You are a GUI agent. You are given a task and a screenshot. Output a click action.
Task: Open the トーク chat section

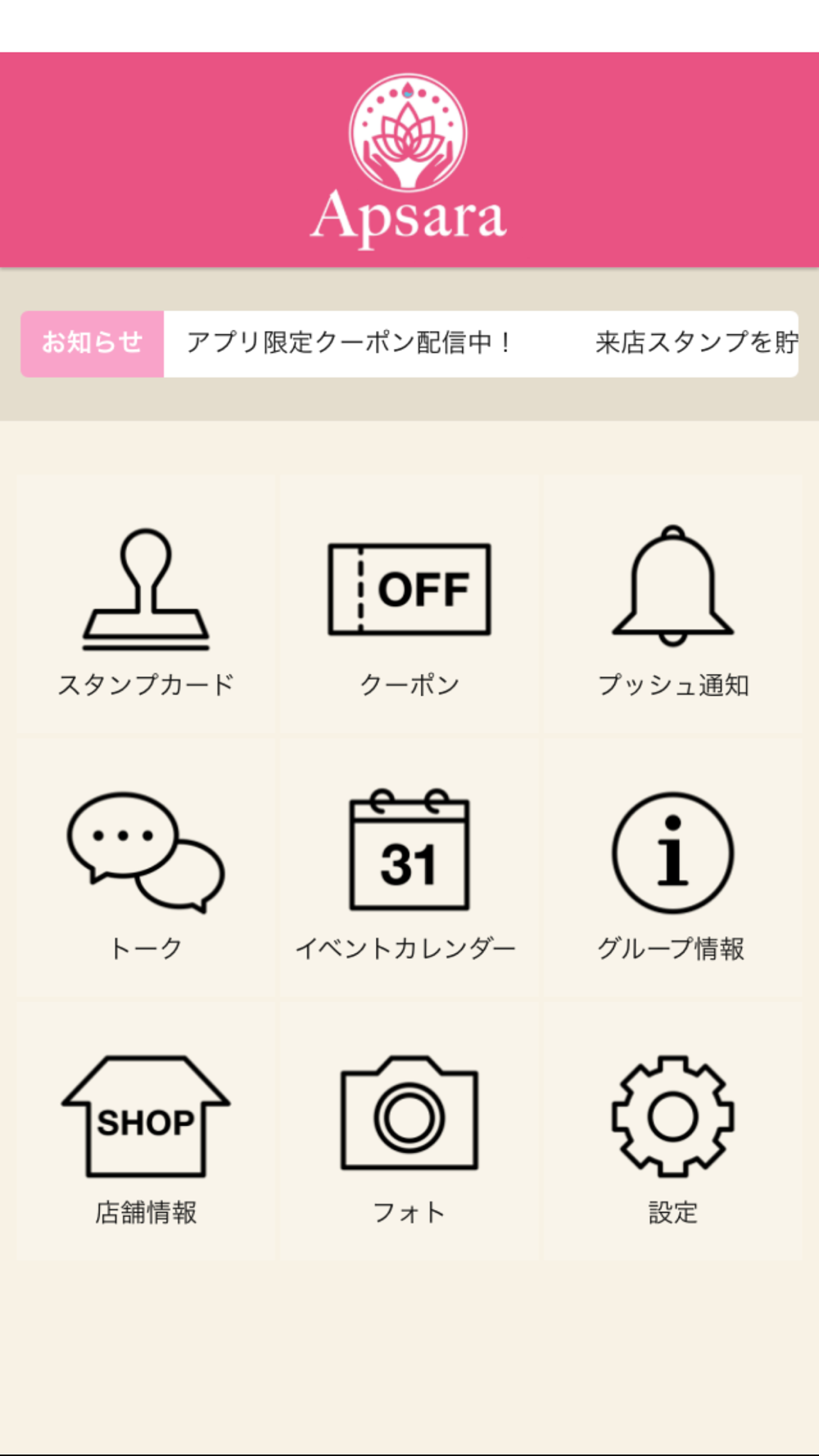146,868
